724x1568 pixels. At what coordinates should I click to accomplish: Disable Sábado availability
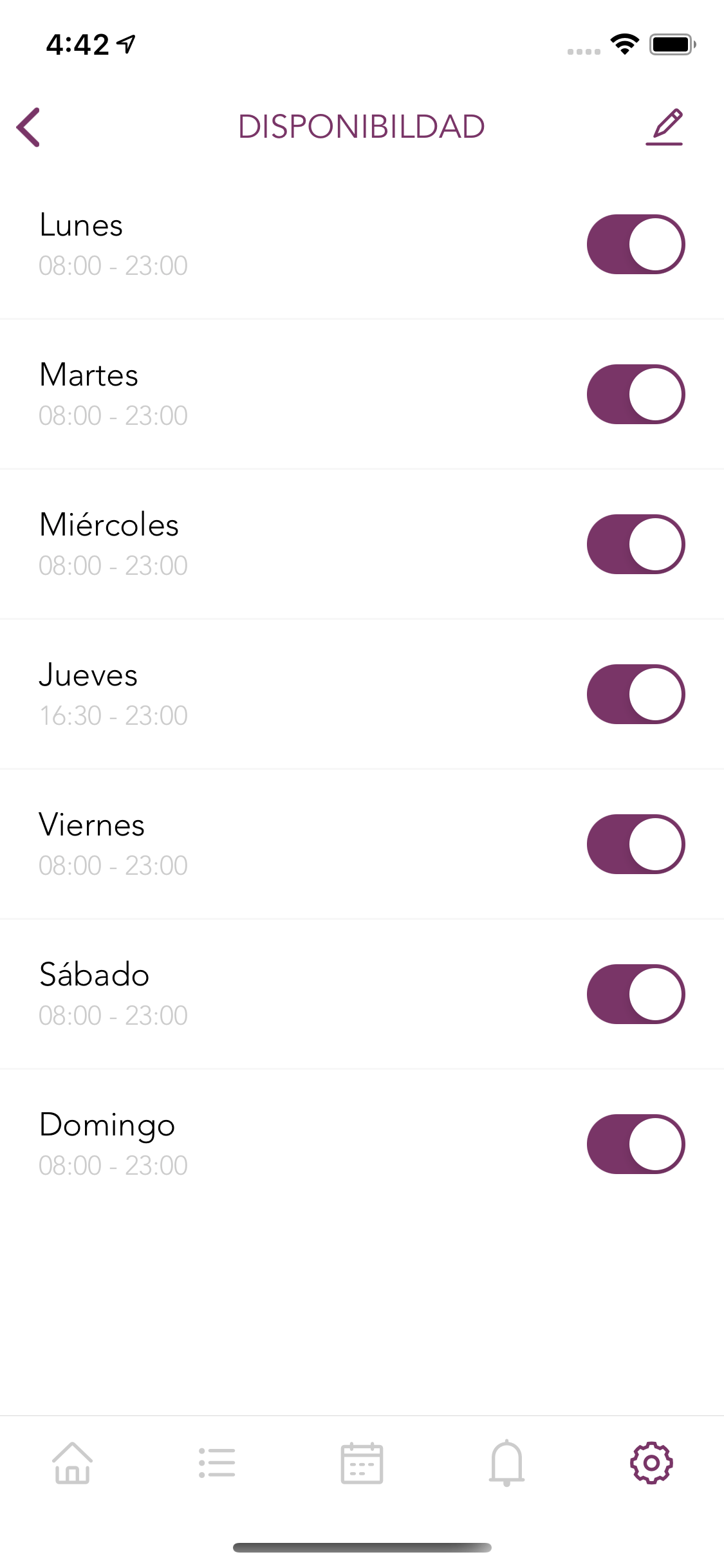[x=636, y=994]
